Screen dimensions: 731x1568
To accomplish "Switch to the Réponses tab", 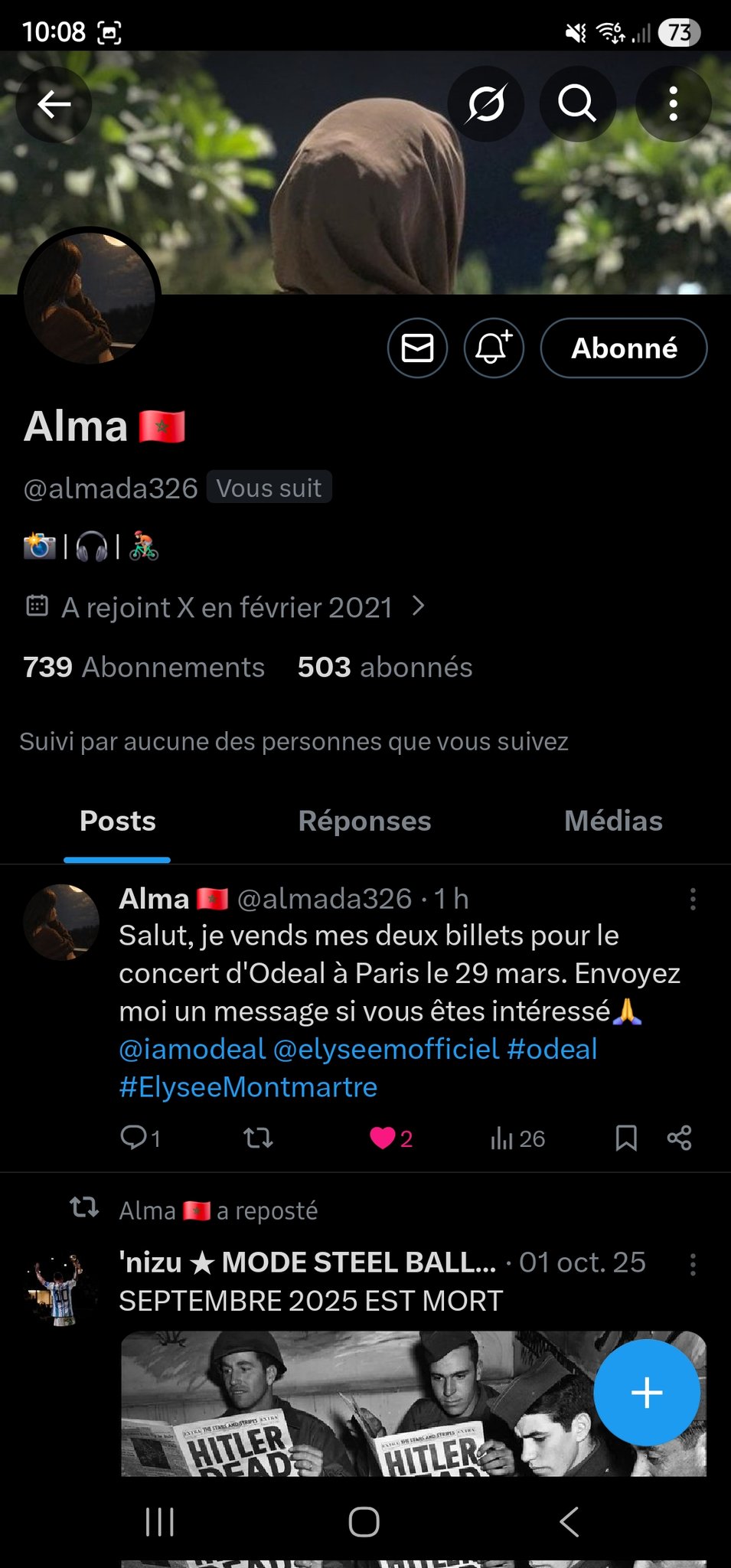I will click(x=364, y=822).
